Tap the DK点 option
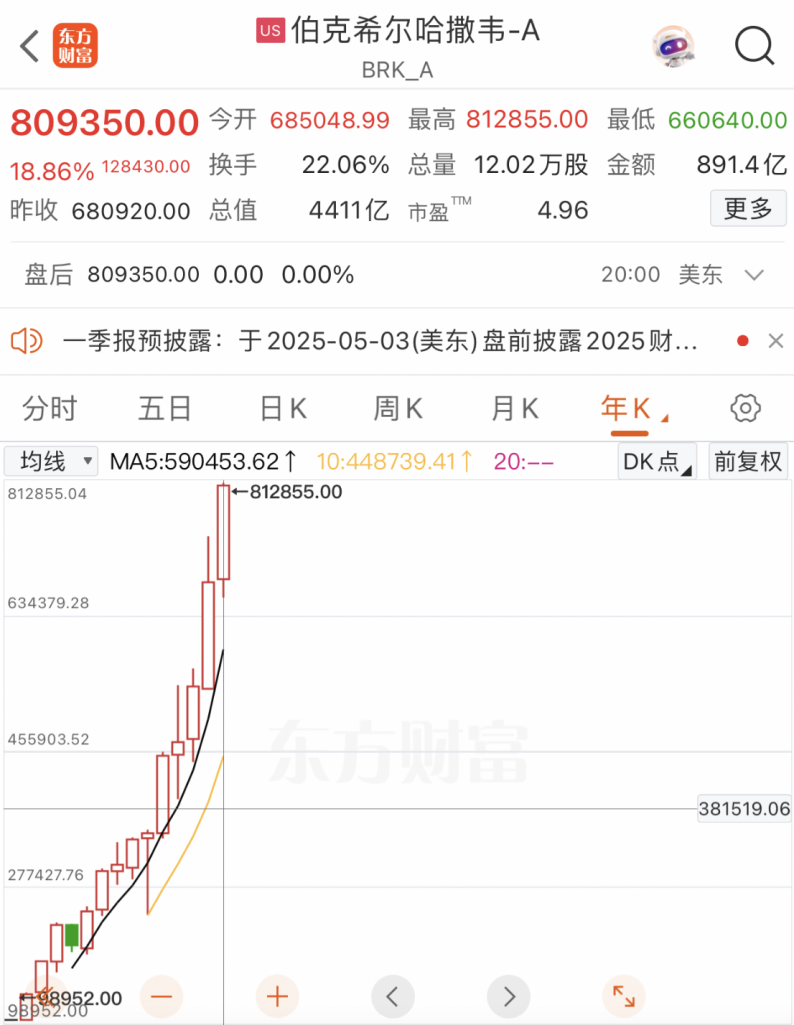This screenshot has height=1025, width=794. pyautogui.click(x=657, y=461)
